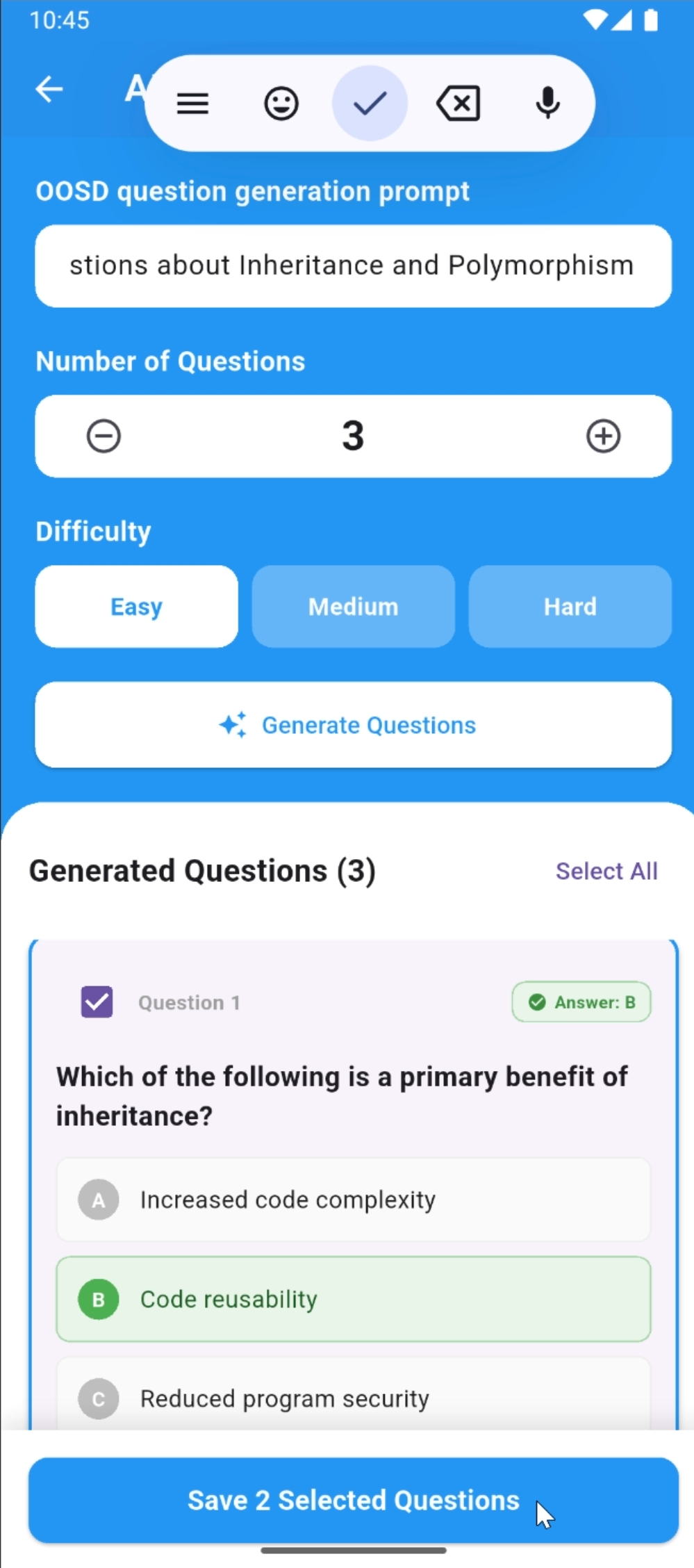Tap the backspace key in the toolbar
The height and width of the screenshot is (1568, 694).
458,104
